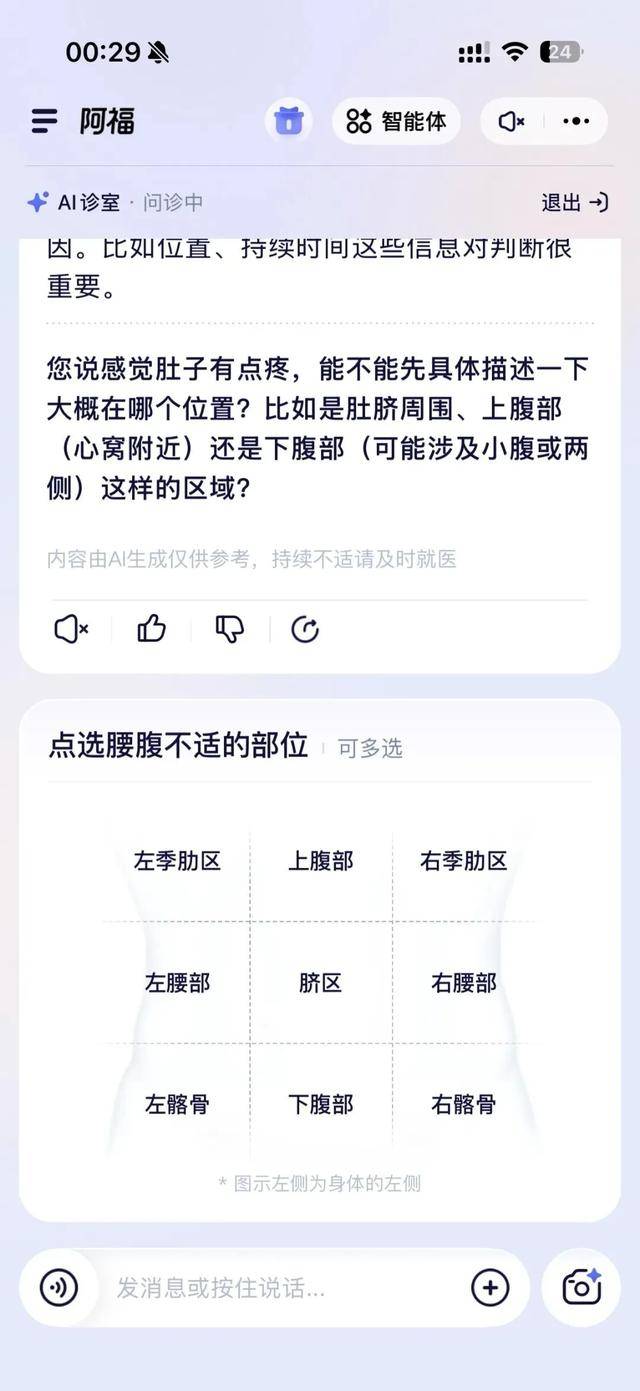640x1391 pixels.
Task: Tap the read-aloud speaker icon under the reply
Action: pyautogui.click(x=71, y=629)
